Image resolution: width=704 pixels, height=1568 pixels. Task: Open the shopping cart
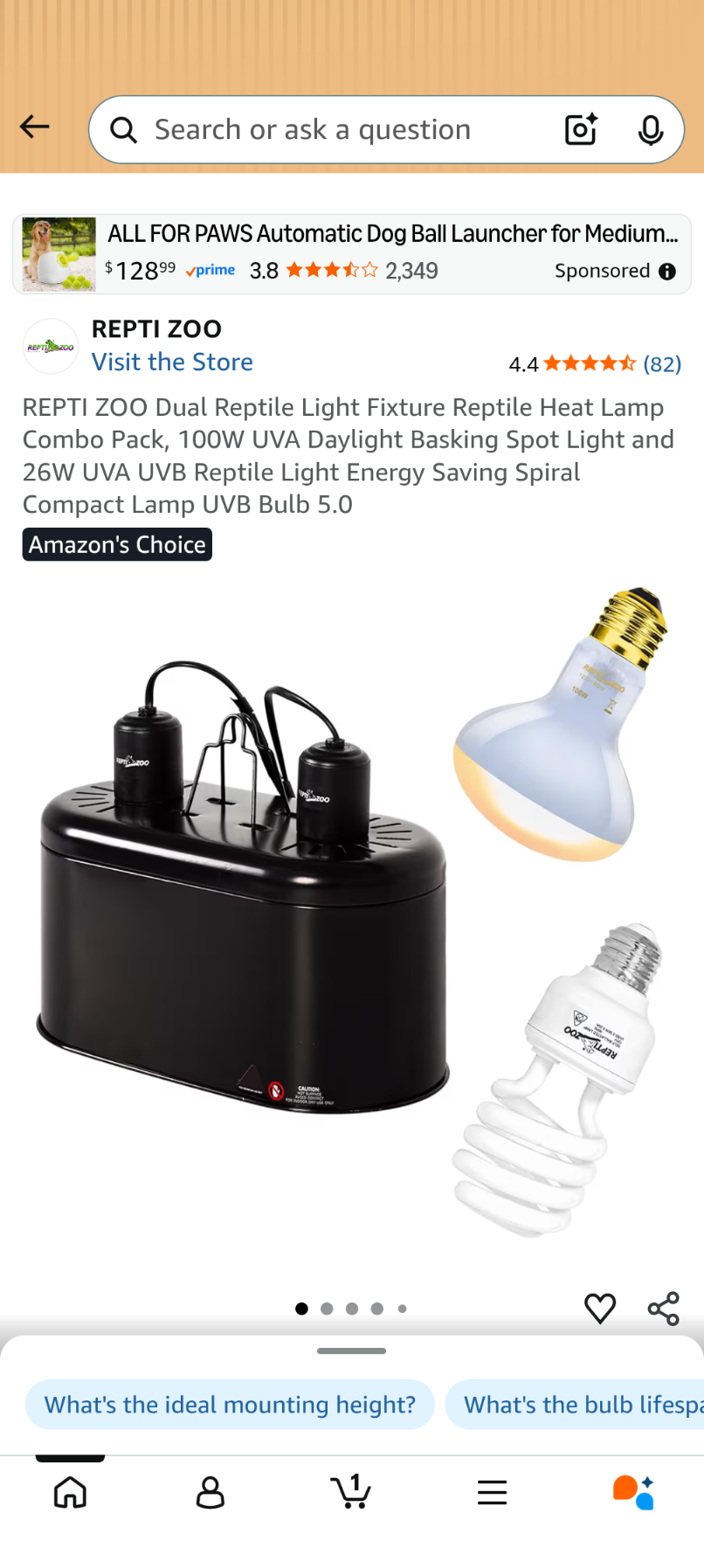(x=351, y=1493)
